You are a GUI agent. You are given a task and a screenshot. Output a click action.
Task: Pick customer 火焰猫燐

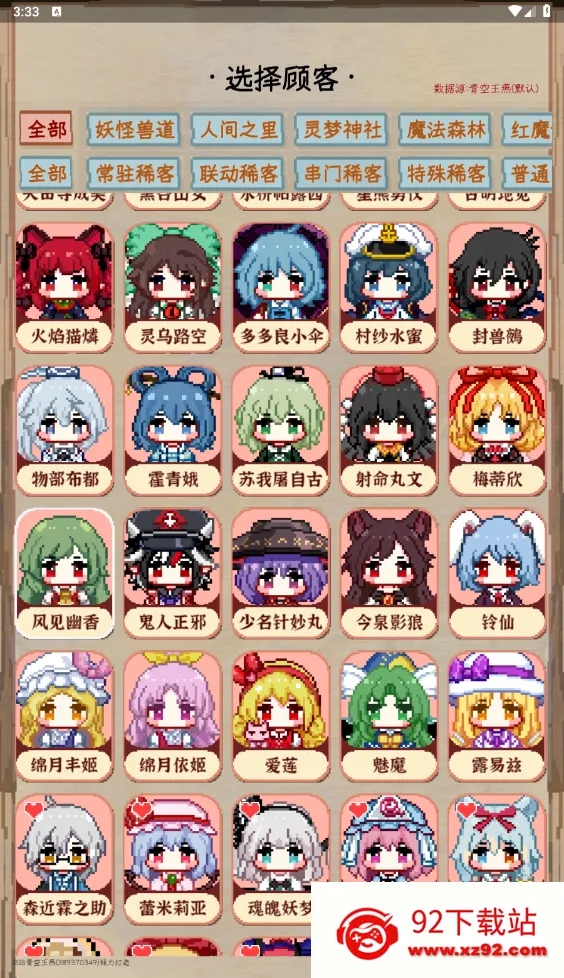pyautogui.click(x=65, y=288)
